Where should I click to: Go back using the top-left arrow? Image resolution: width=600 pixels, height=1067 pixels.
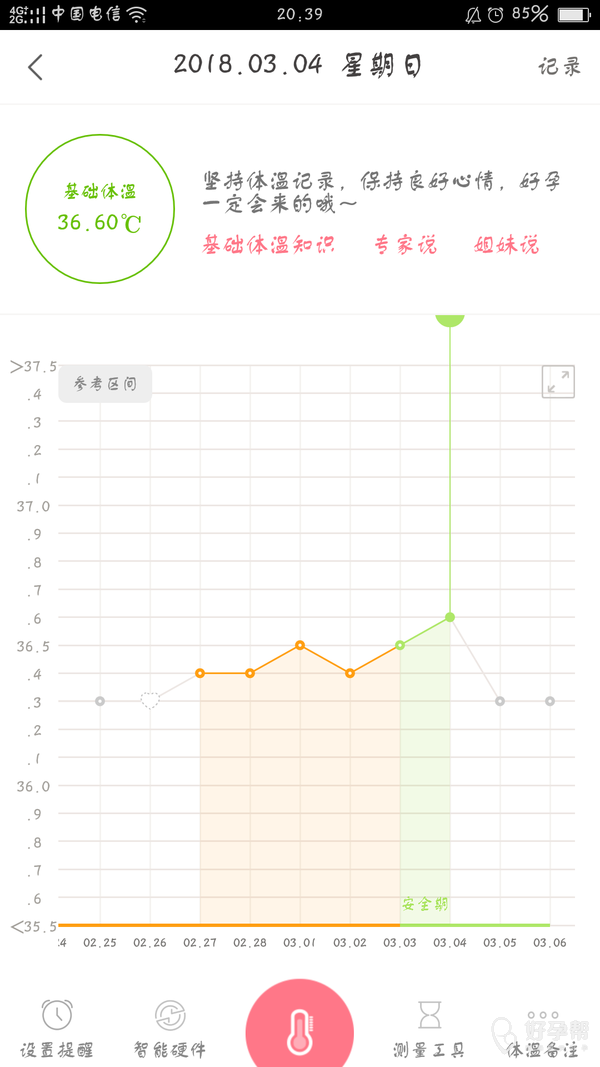[x=36, y=67]
